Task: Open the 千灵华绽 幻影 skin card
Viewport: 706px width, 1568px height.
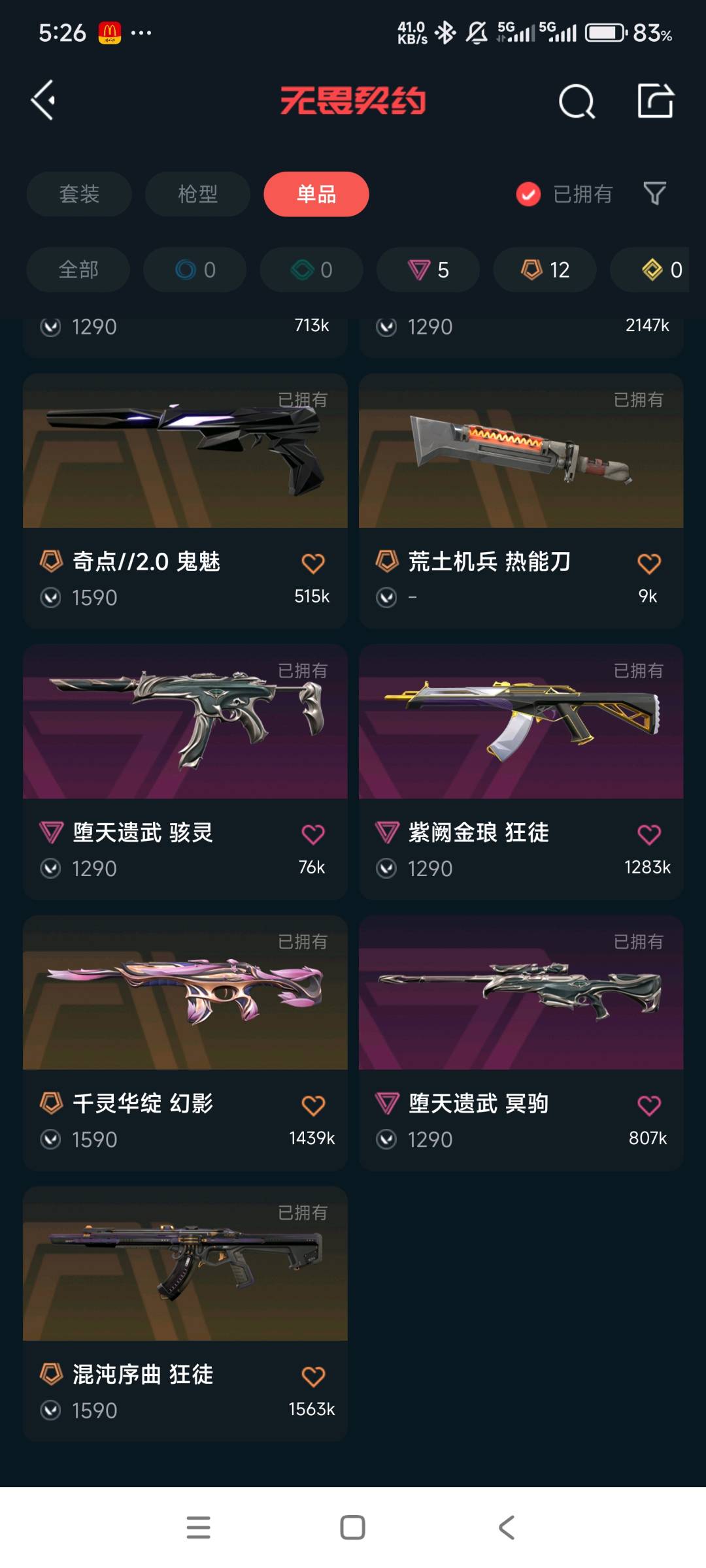Action: tap(185, 1043)
